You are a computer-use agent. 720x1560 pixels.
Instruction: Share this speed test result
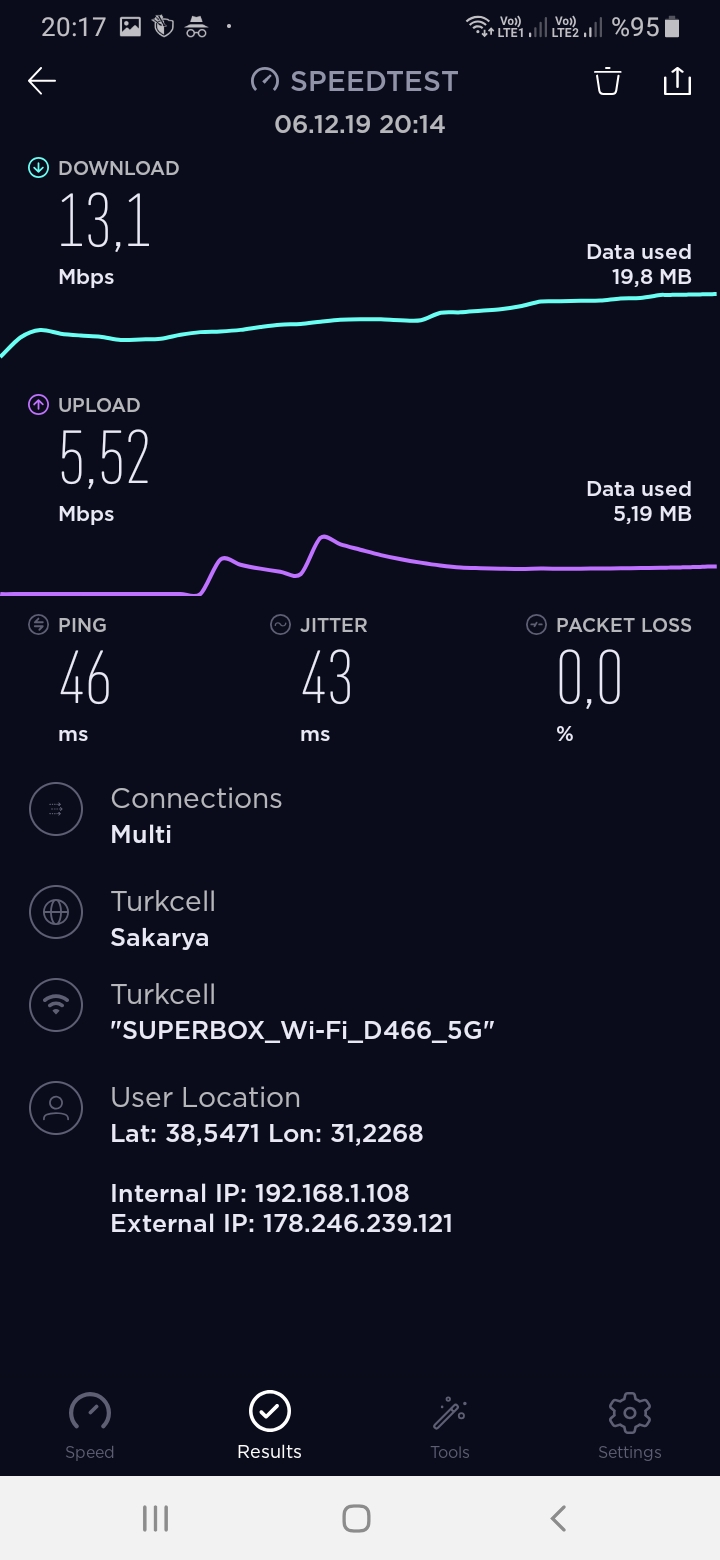click(x=677, y=81)
